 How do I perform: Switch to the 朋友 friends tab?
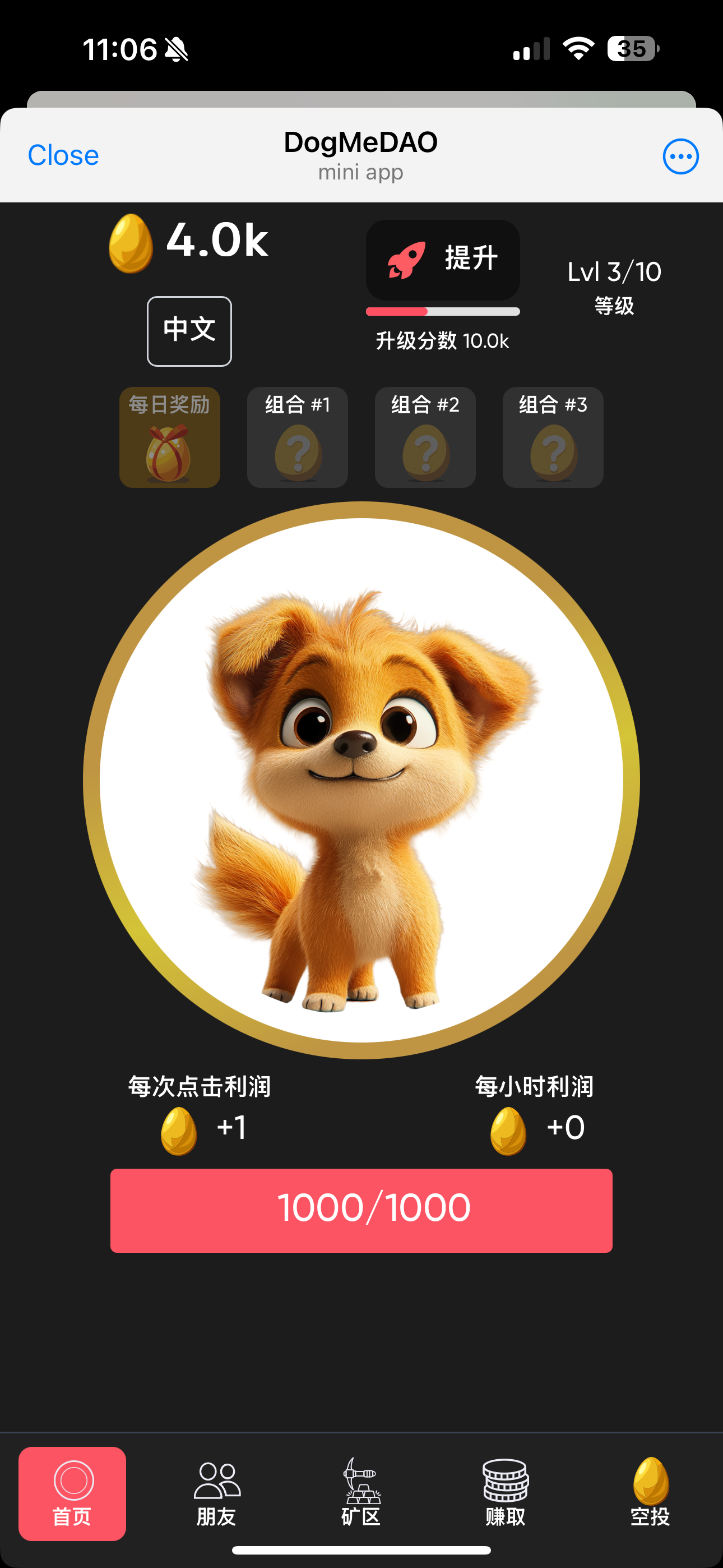(x=217, y=1493)
